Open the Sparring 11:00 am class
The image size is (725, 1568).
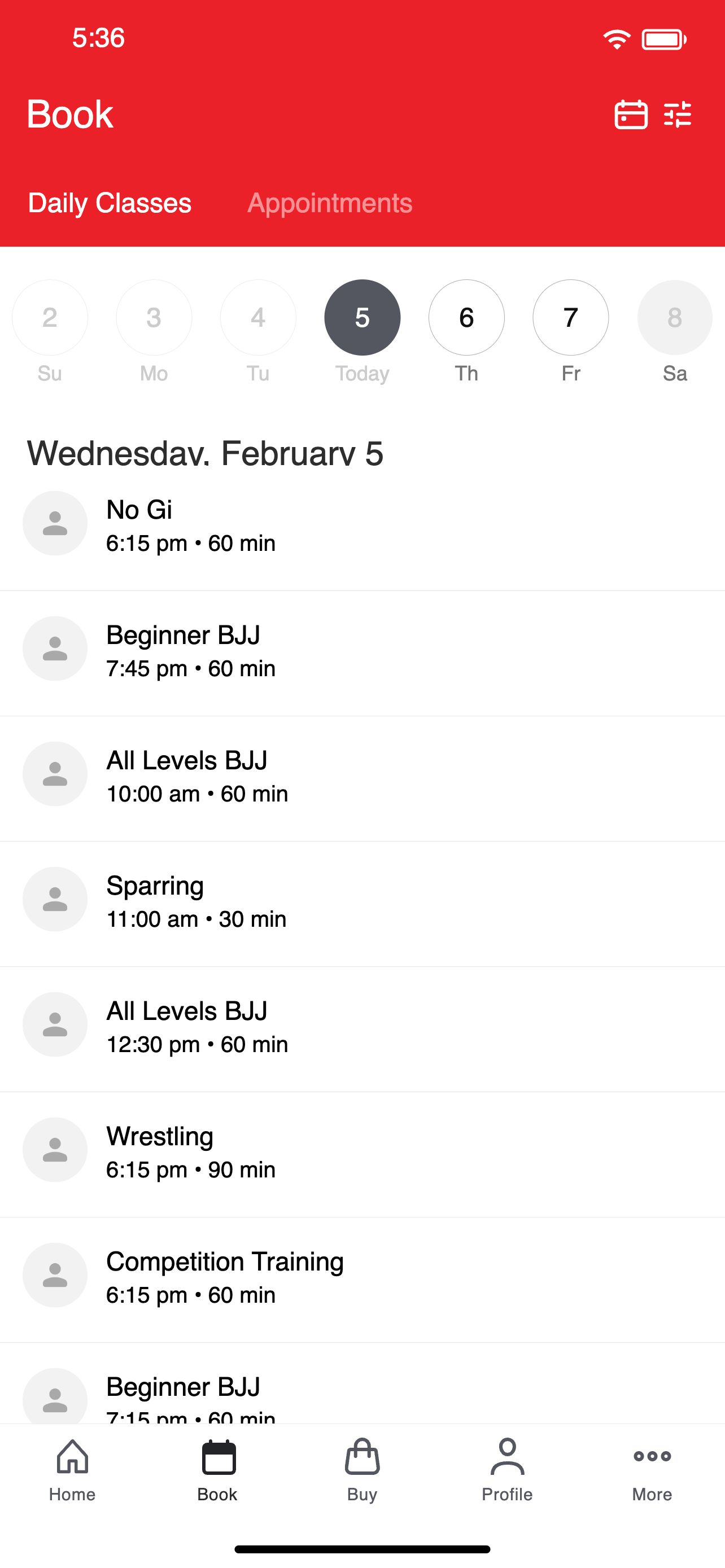[x=362, y=903]
